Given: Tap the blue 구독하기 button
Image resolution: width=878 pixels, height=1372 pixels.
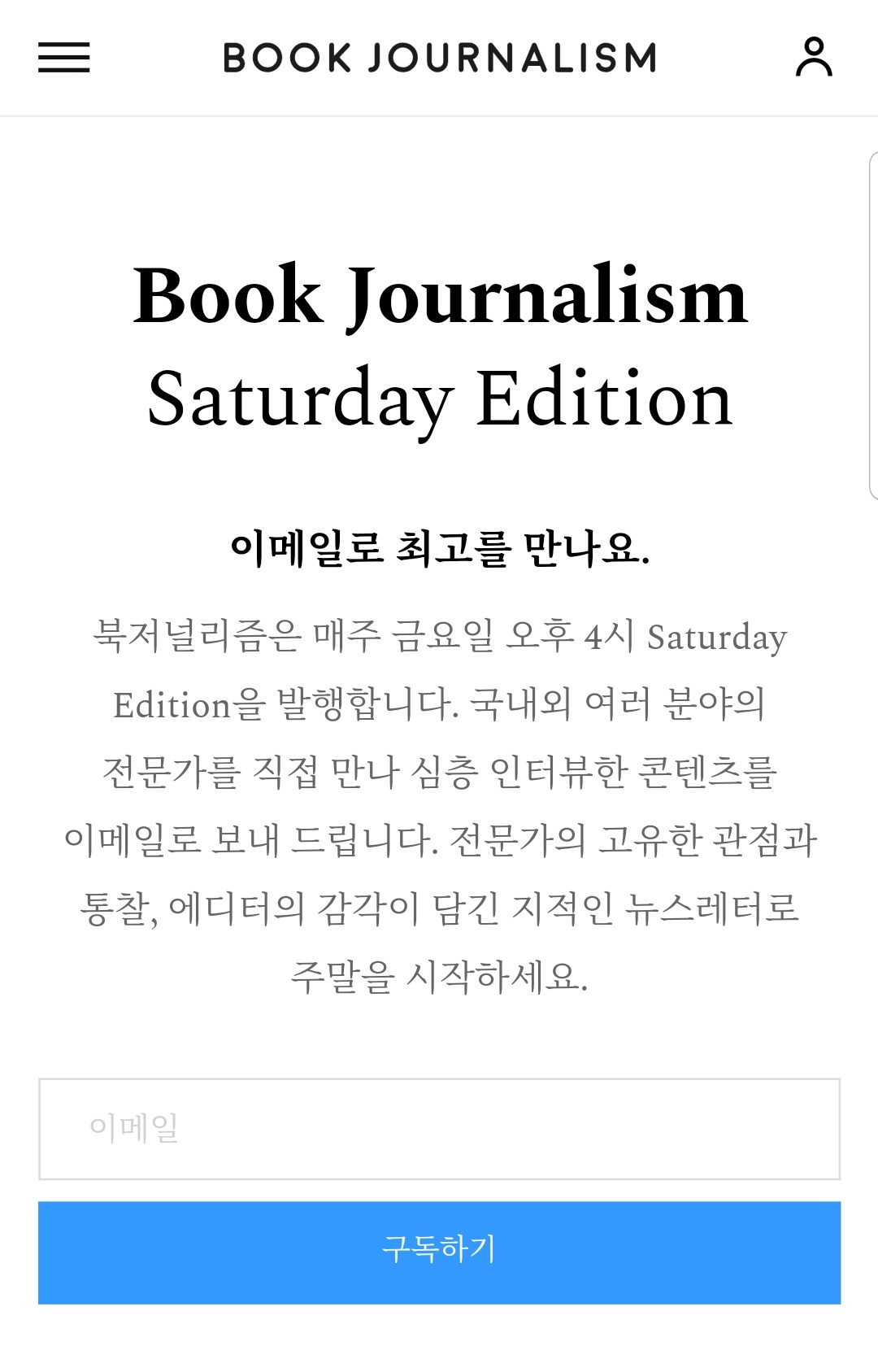Looking at the screenshot, I should click(x=439, y=1252).
